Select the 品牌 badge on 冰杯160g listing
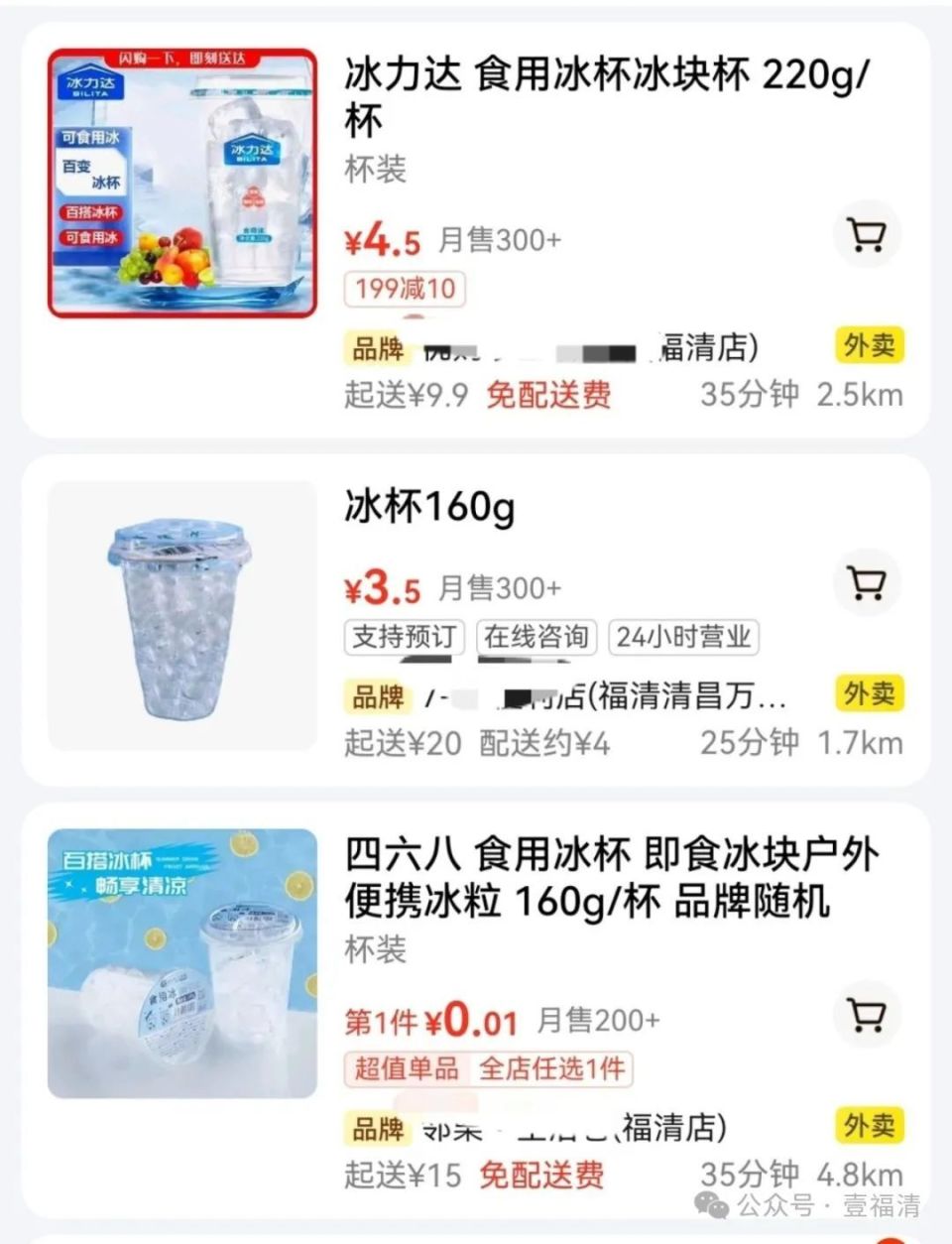 click(x=378, y=697)
